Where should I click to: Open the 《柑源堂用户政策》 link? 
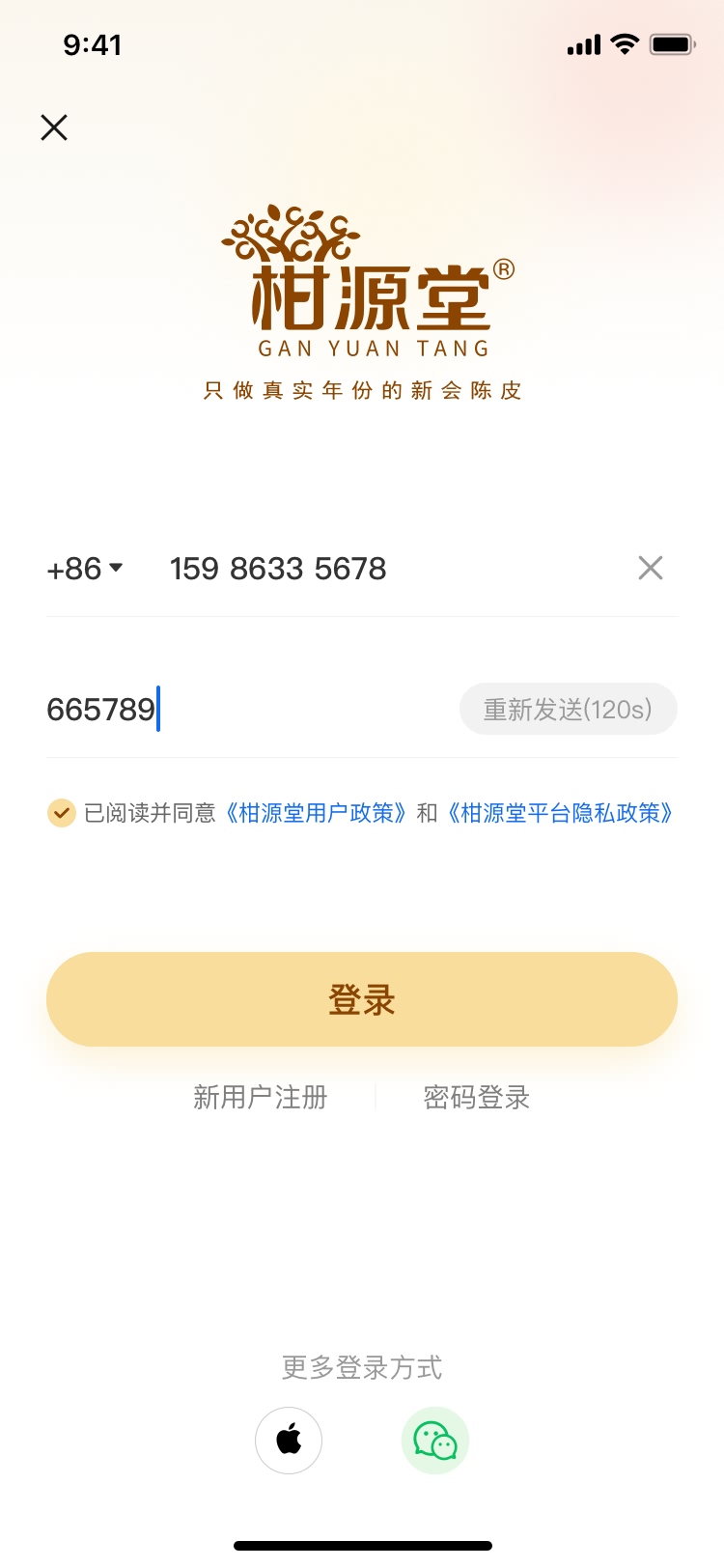(x=316, y=813)
